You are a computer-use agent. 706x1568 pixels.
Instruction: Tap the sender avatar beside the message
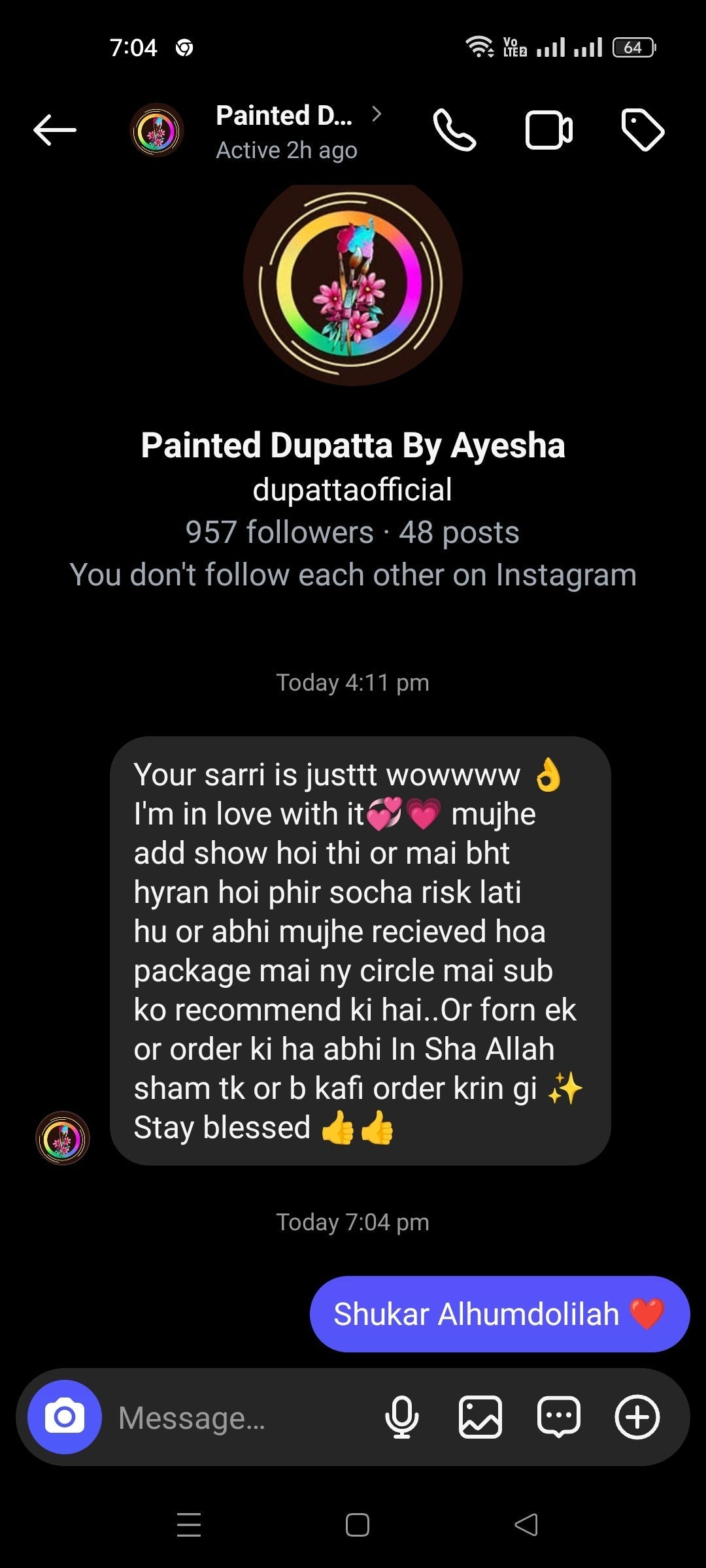coord(63,1138)
